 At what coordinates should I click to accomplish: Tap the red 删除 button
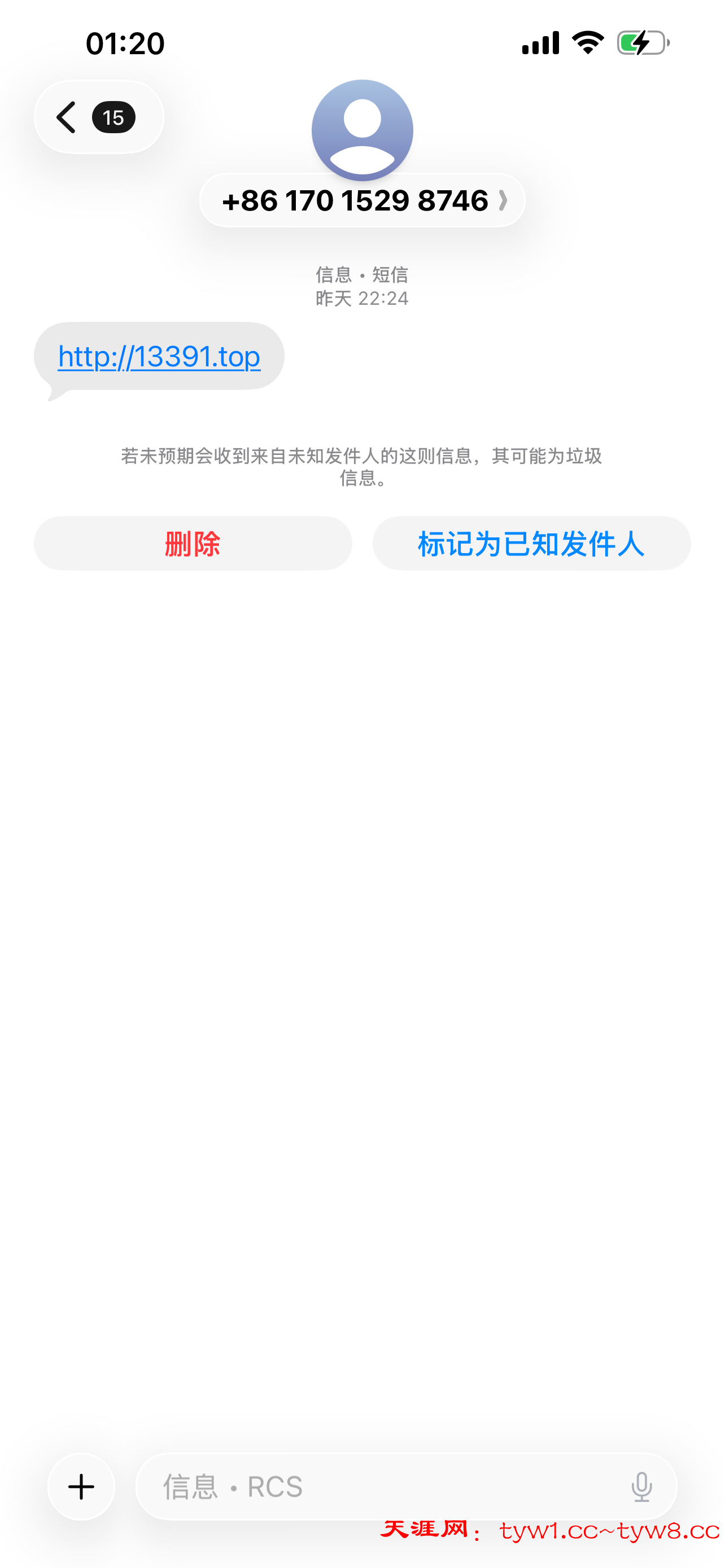tap(193, 543)
